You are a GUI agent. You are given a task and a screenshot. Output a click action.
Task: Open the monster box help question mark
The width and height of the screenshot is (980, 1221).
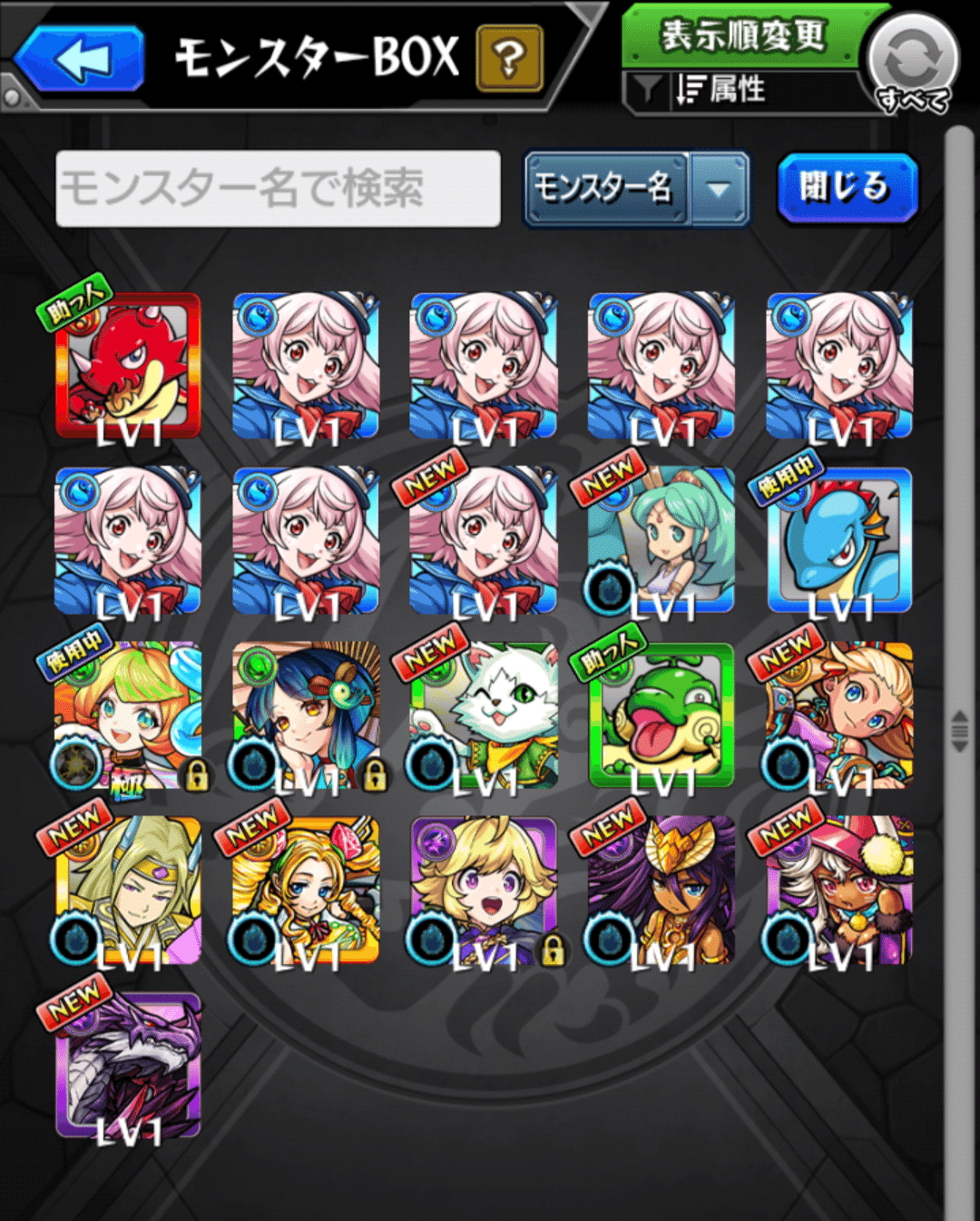point(508,59)
